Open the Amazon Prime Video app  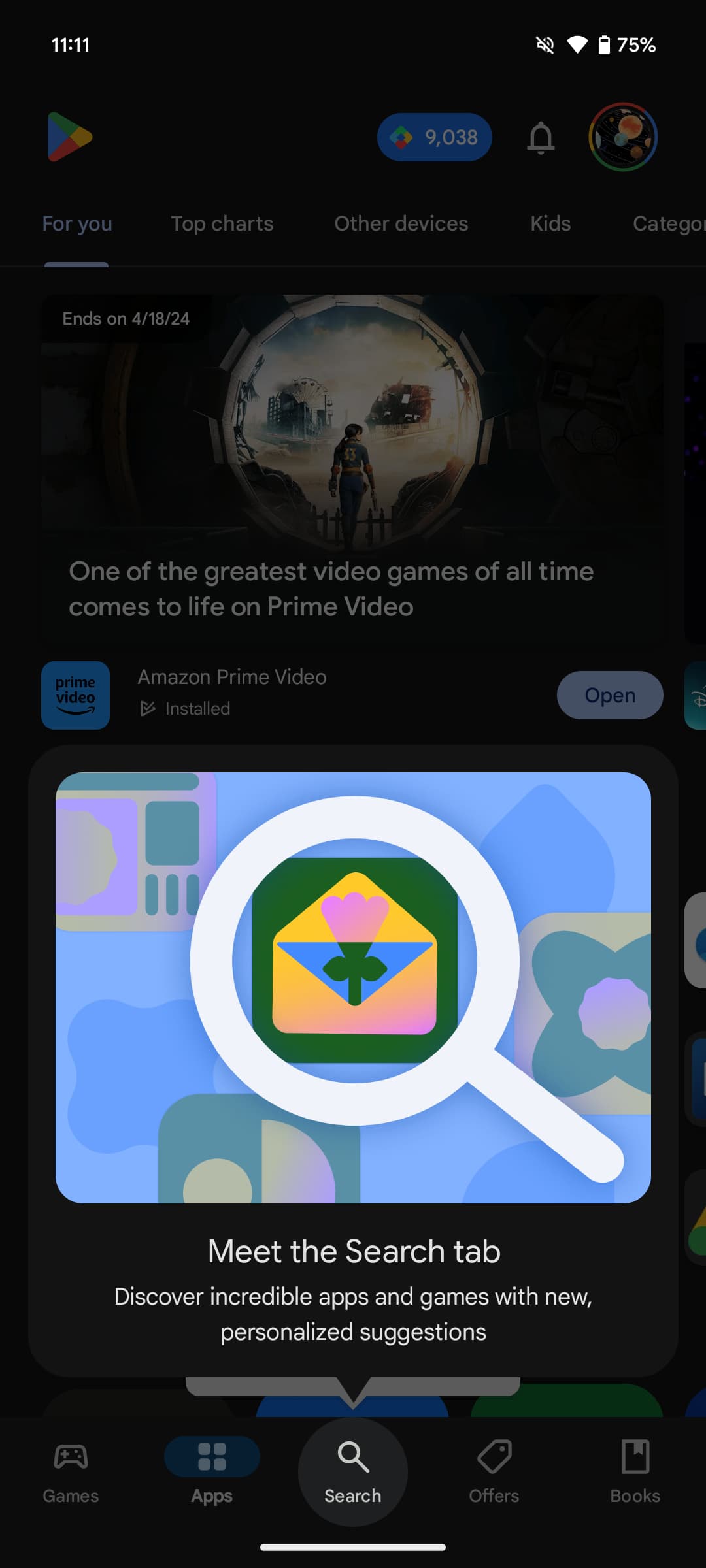point(609,695)
